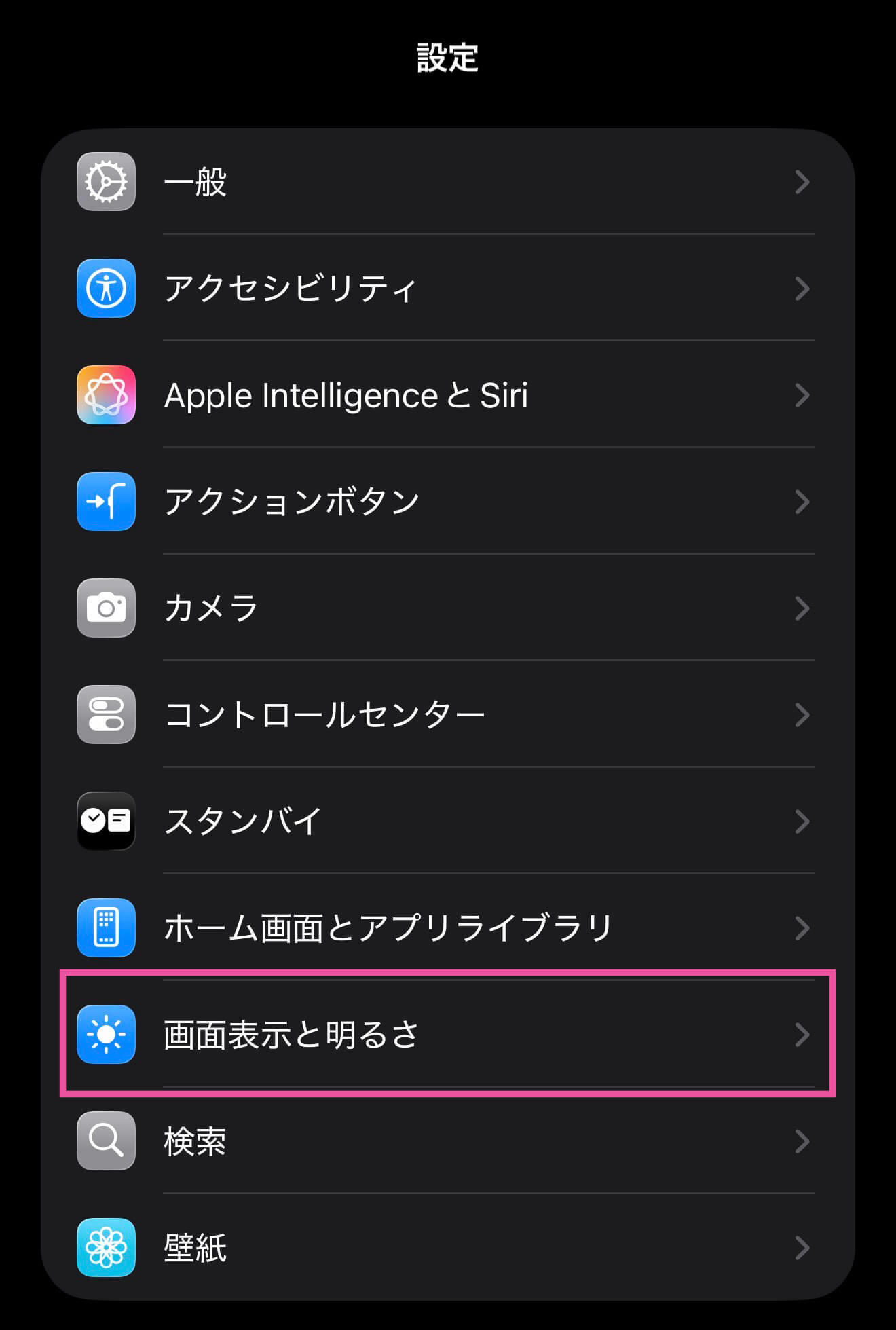Click the コントロールセンター icon
Image resolution: width=896 pixels, height=1330 pixels.
coord(106,714)
